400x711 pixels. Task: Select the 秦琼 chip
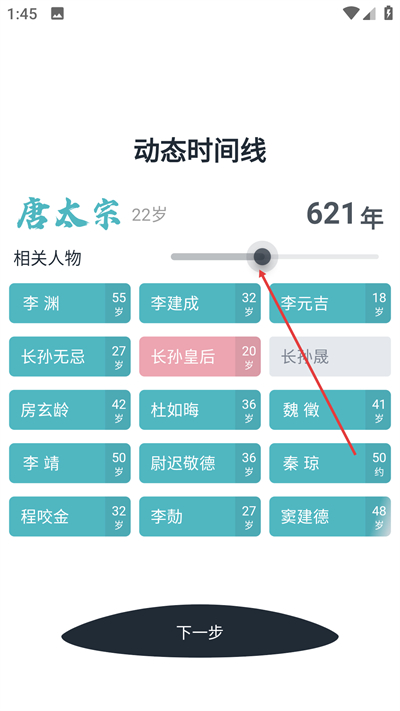click(x=330, y=463)
